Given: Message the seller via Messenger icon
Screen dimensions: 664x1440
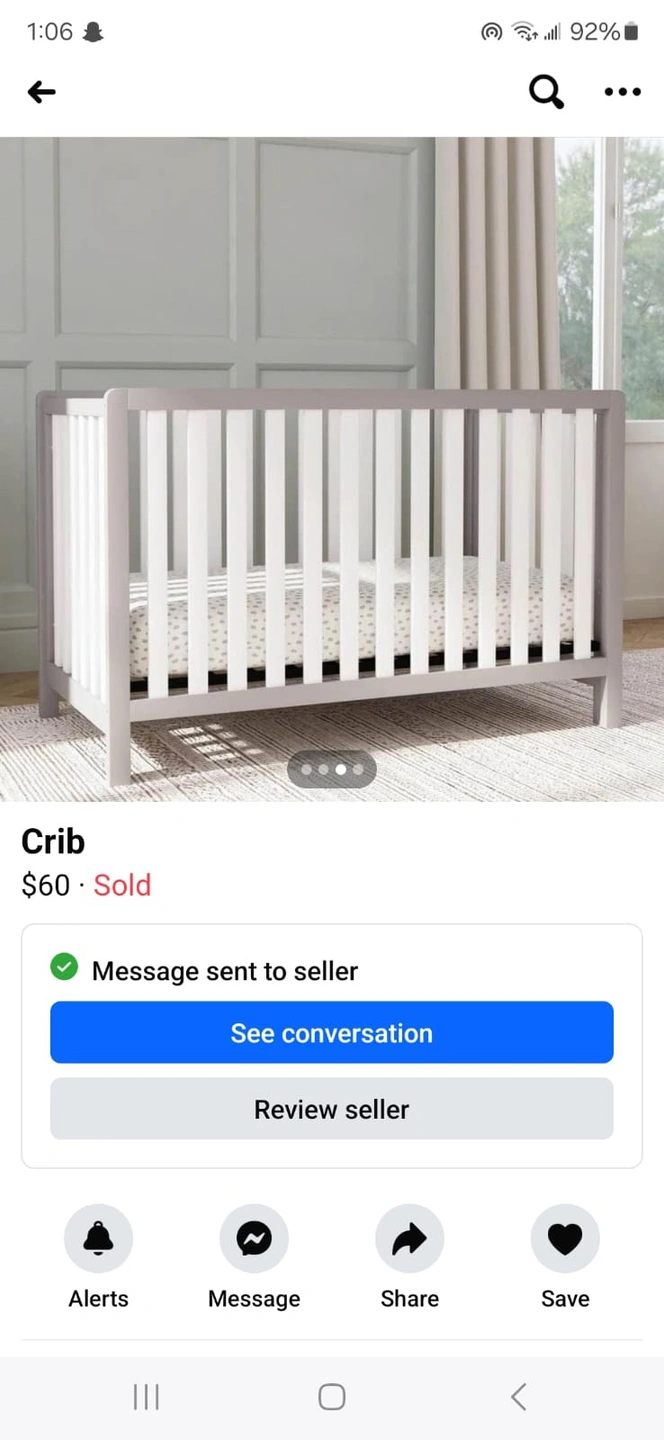Looking at the screenshot, I should tap(254, 1239).
